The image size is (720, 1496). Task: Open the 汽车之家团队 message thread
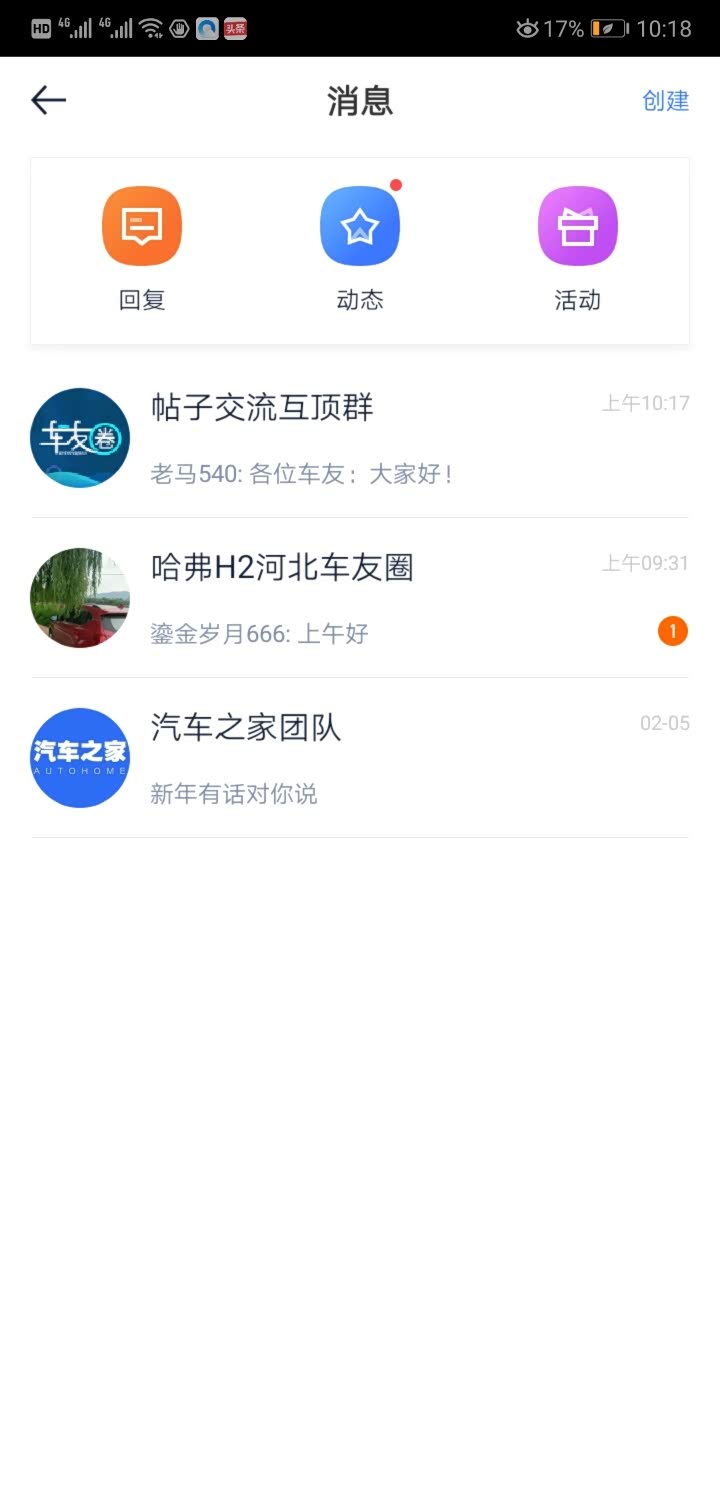tap(360, 758)
